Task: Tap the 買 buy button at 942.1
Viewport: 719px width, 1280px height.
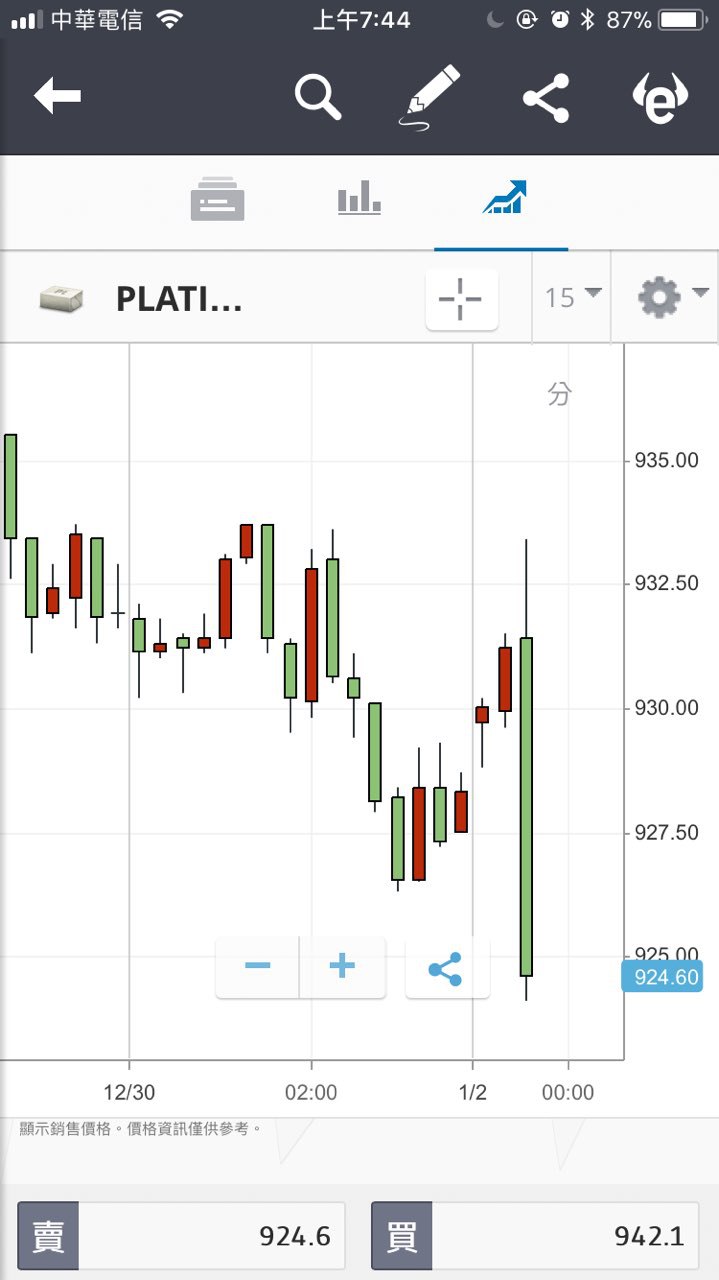Action: coord(535,1236)
